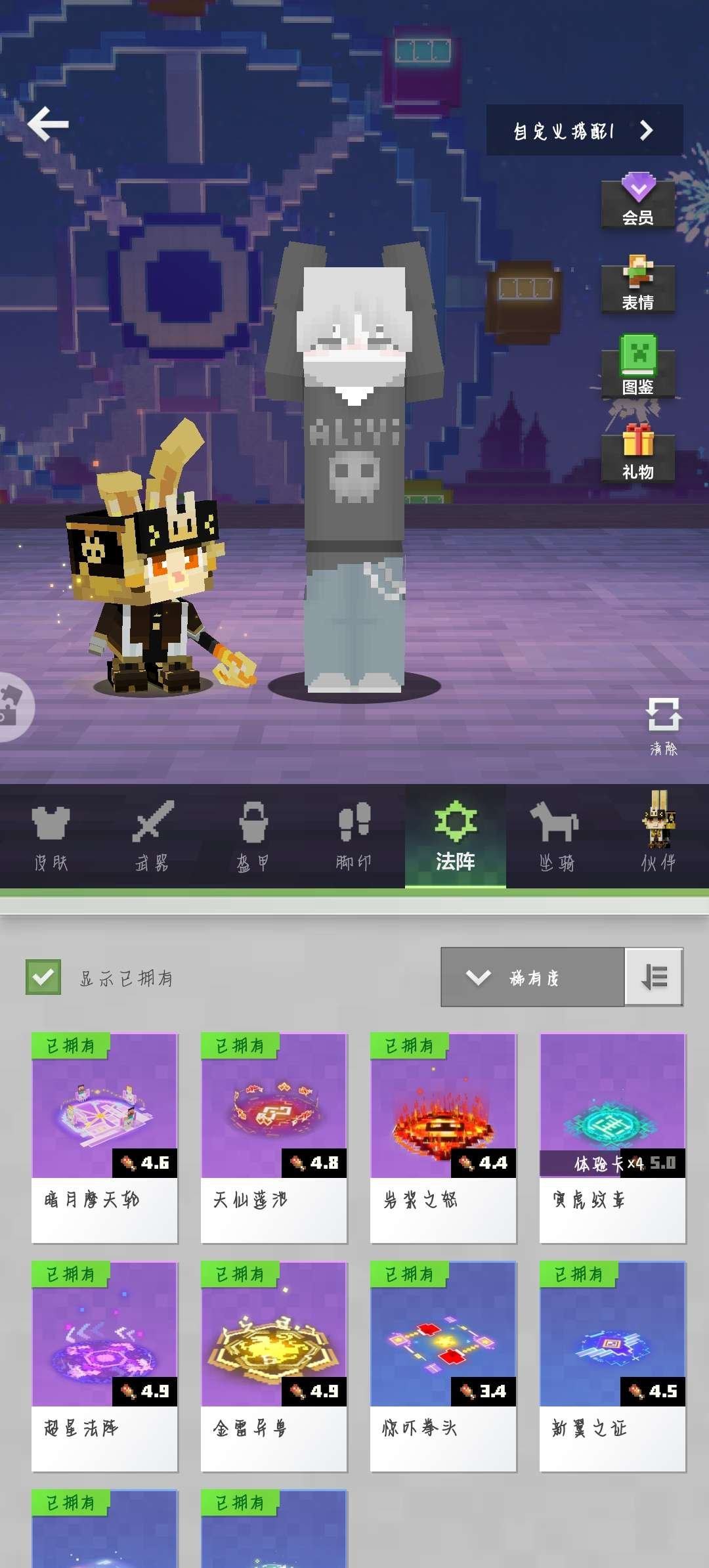Open the 图鉴 collection book
709x1568 pixels.
pyautogui.click(x=638, y=366)
